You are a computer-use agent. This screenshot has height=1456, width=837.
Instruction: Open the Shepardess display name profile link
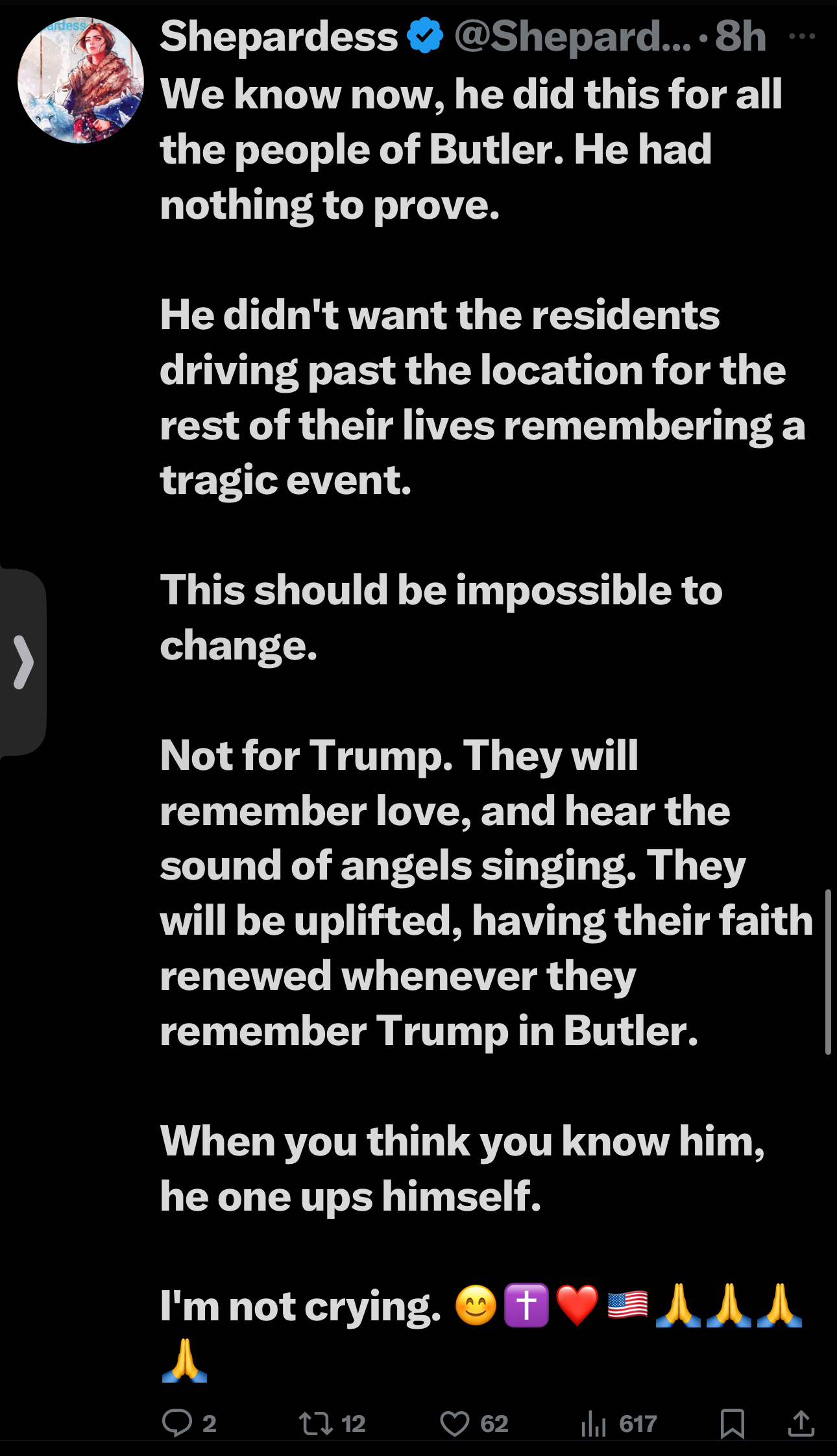click(279, 36)
